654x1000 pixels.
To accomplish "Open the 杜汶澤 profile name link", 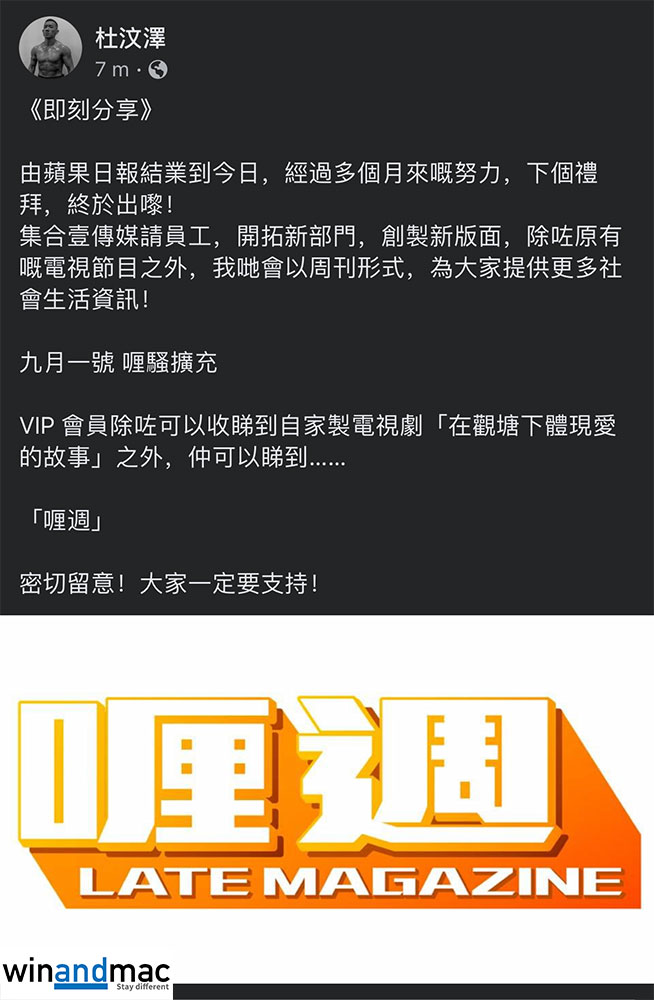I will point(130,39).
